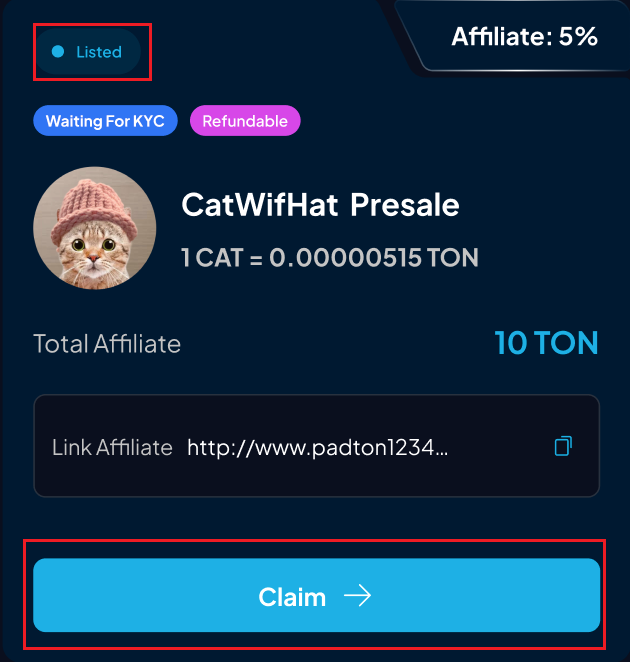Copy the affiliate link
Screen dimensions: 630x662
(x=563, y=446)
